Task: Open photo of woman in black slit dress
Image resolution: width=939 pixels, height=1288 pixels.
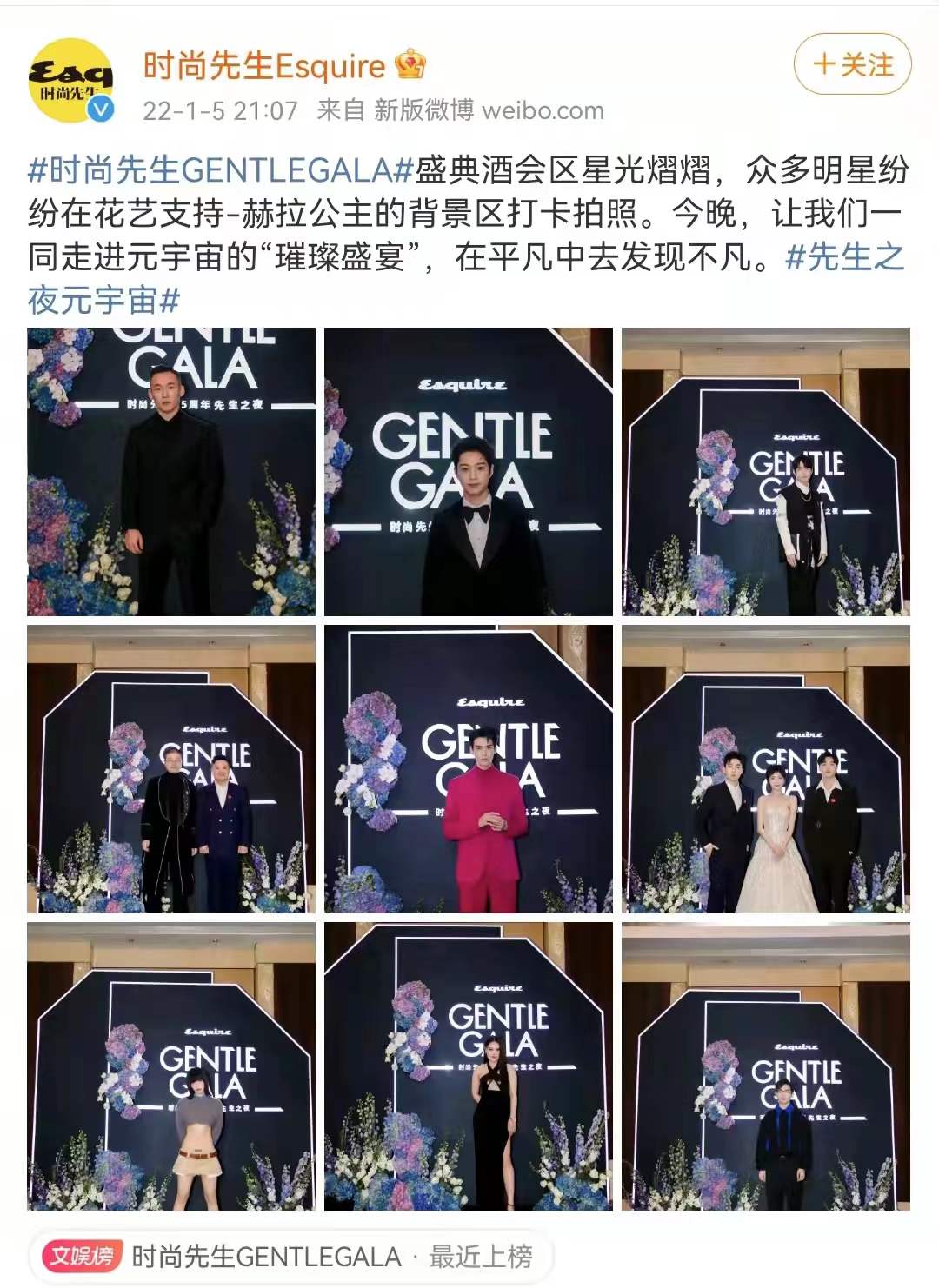Action: coord(469,1066)
